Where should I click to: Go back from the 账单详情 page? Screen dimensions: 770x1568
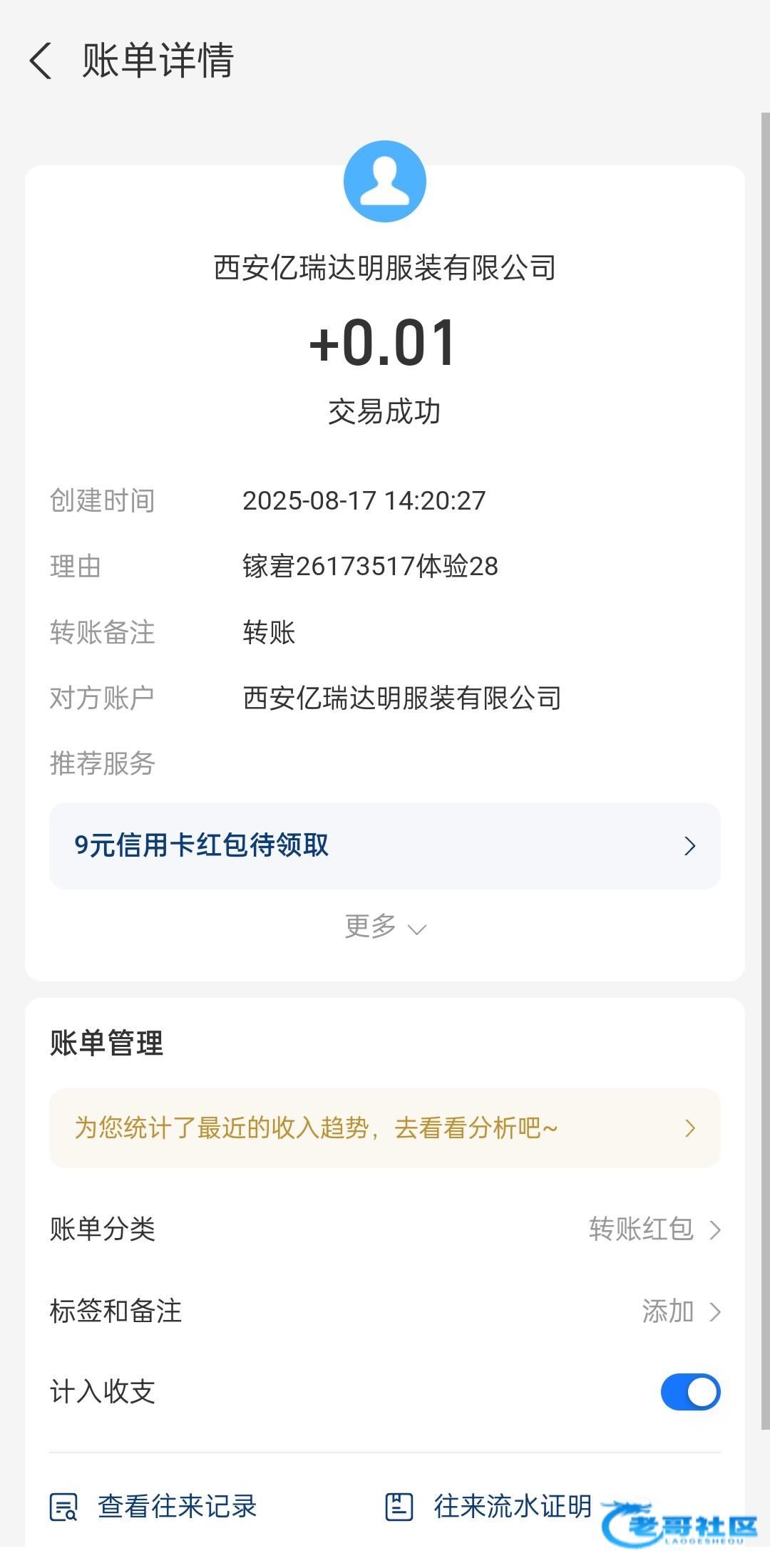[41, 61]
